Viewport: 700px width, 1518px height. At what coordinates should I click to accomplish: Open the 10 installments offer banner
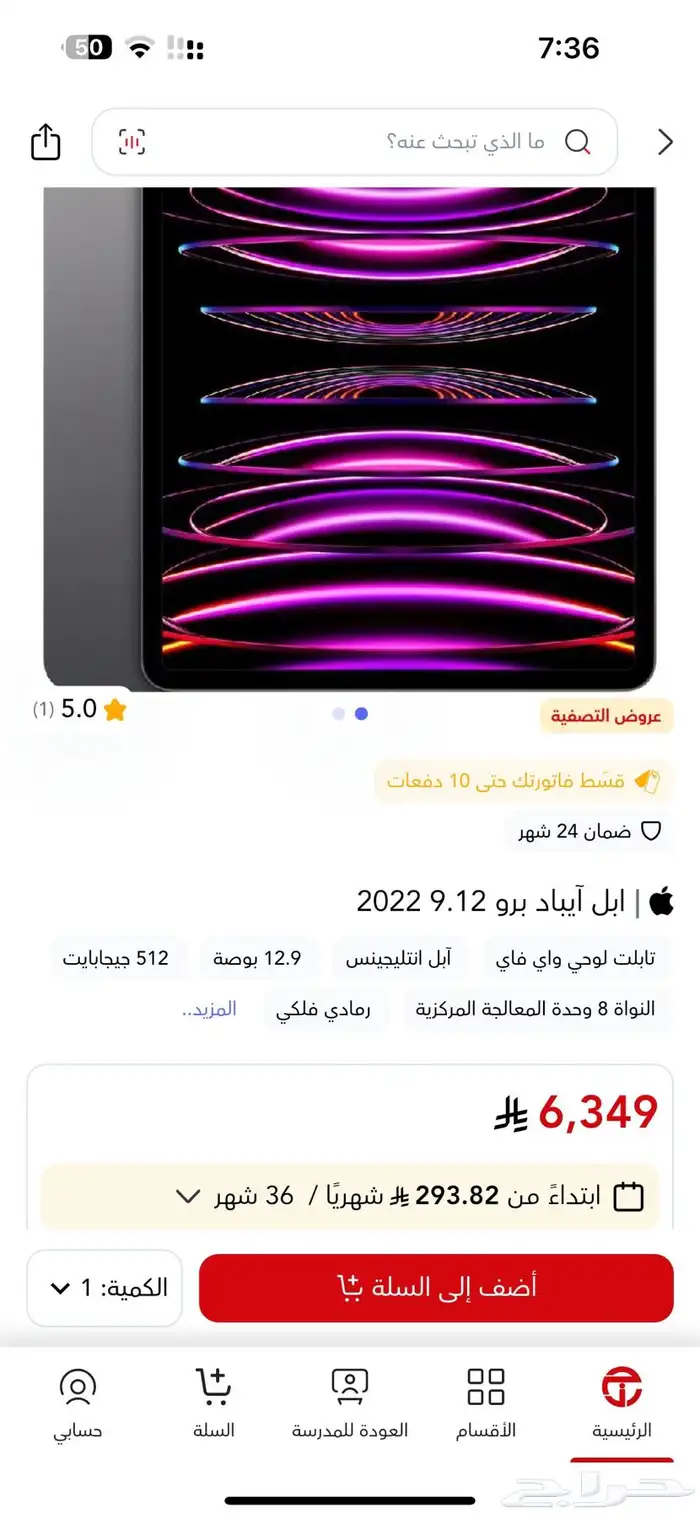[x=523, y=781]
